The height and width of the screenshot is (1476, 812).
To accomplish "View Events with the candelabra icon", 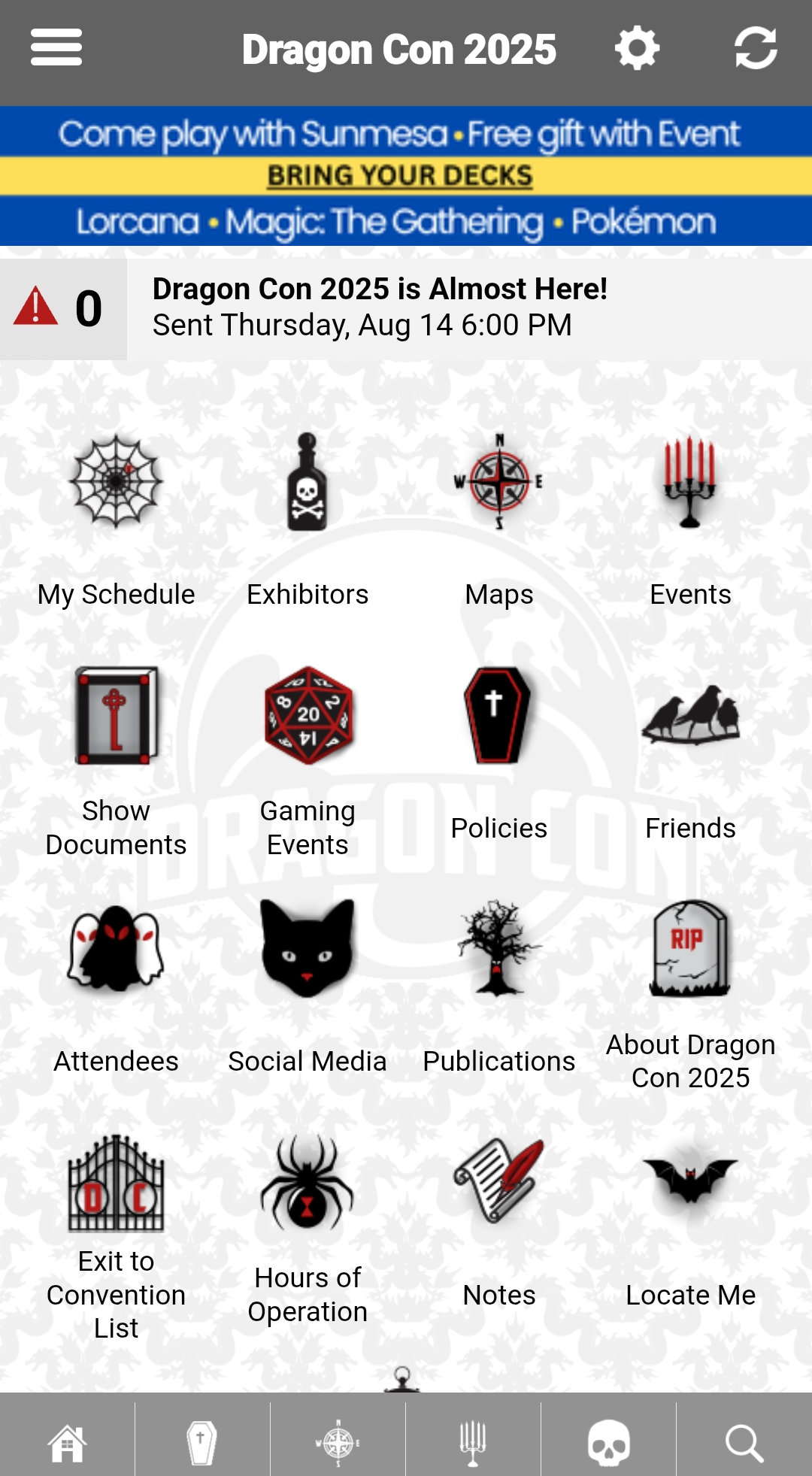I will pyautogui.click(x=690, y=519).
